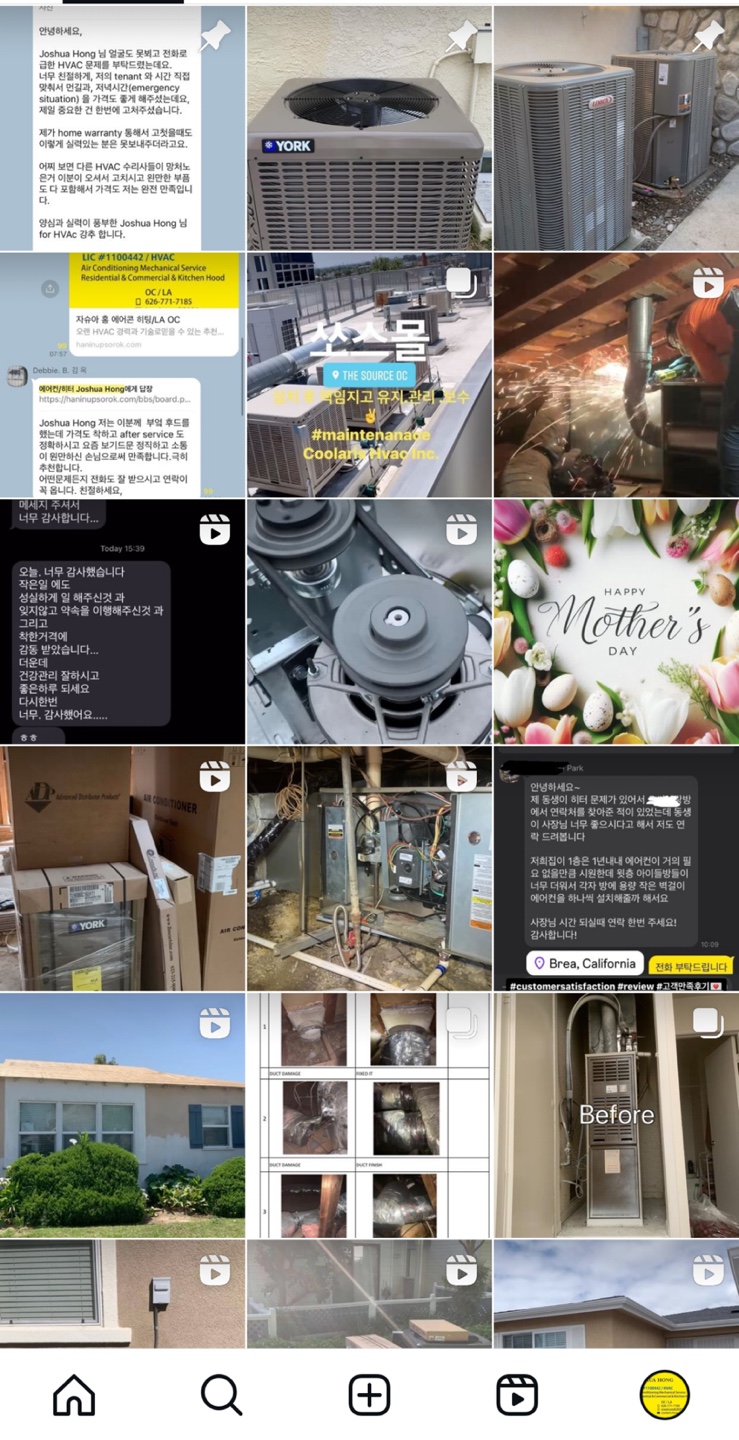Open pinned post with two outdoor AC units
This screenshot has width=739, height=1440.
click(x=616, y=130)
